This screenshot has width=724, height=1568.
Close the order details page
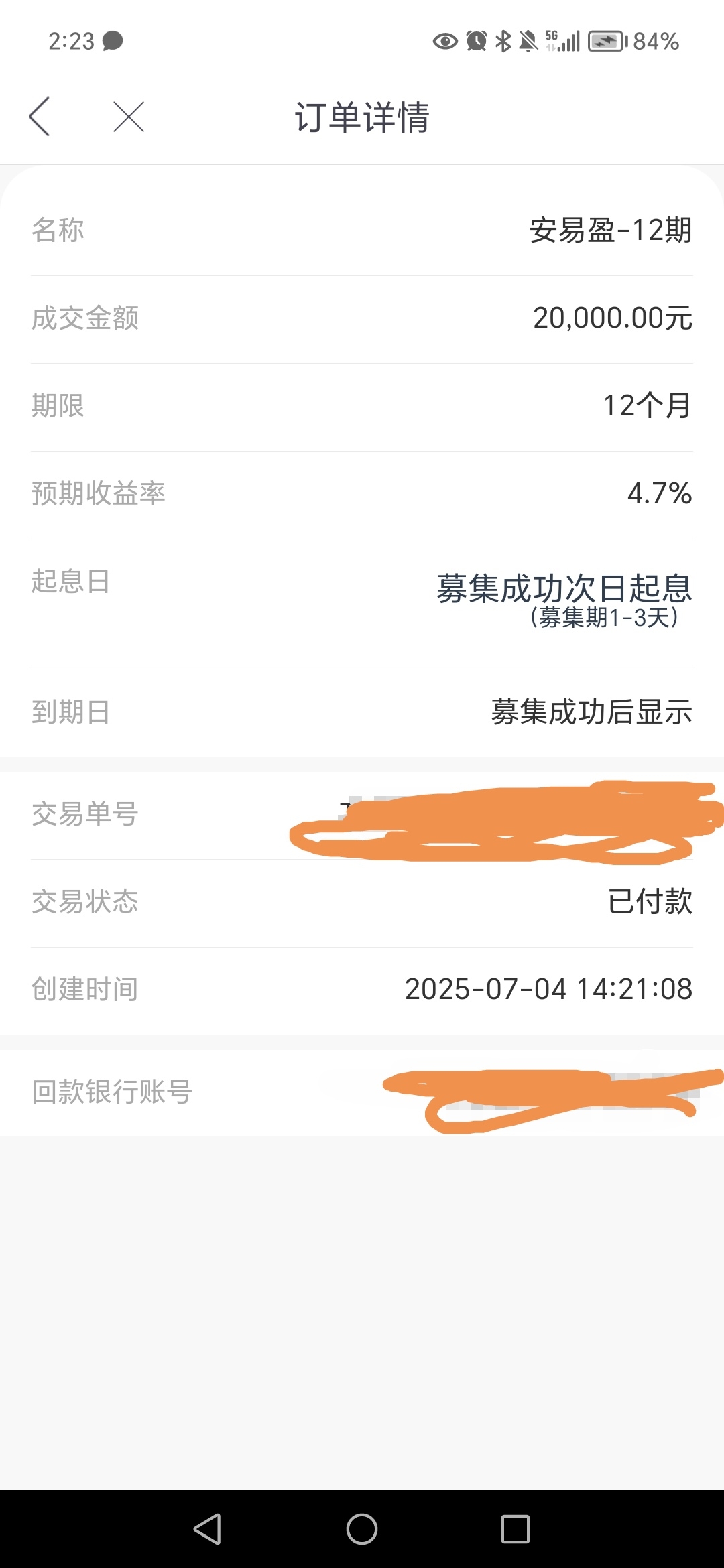[x=129, y=117]
